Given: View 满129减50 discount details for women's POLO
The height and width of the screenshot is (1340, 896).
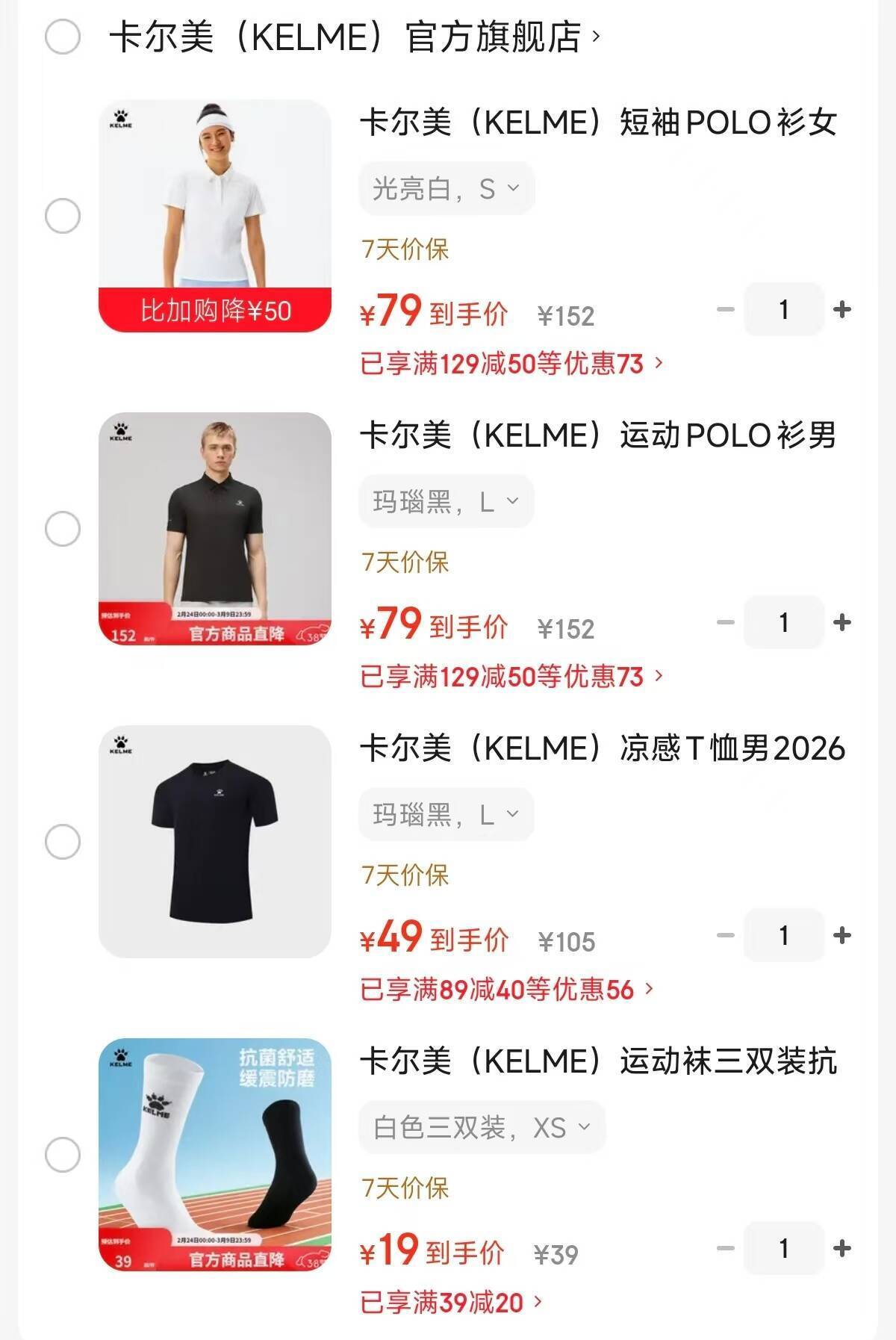Looking at the screenshot, I should pyautogui.click(x=511, y=364).
